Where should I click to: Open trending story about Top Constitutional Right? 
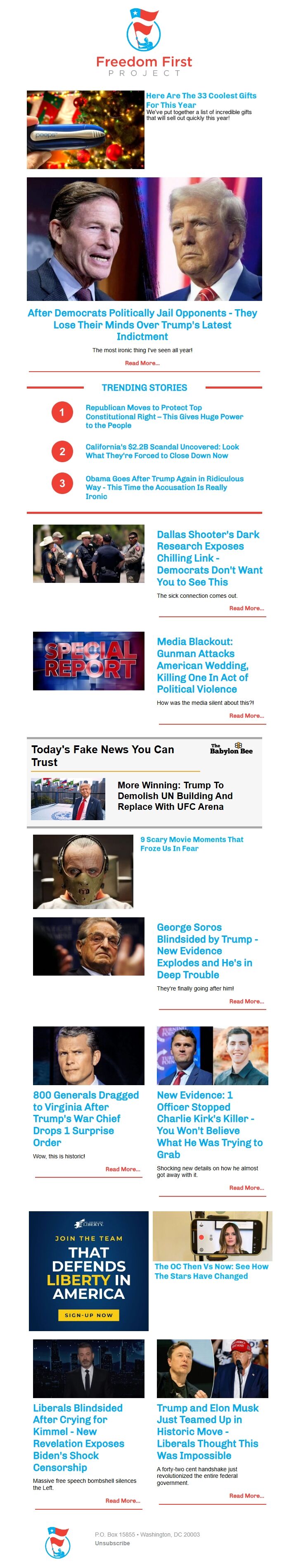(164, 416)
